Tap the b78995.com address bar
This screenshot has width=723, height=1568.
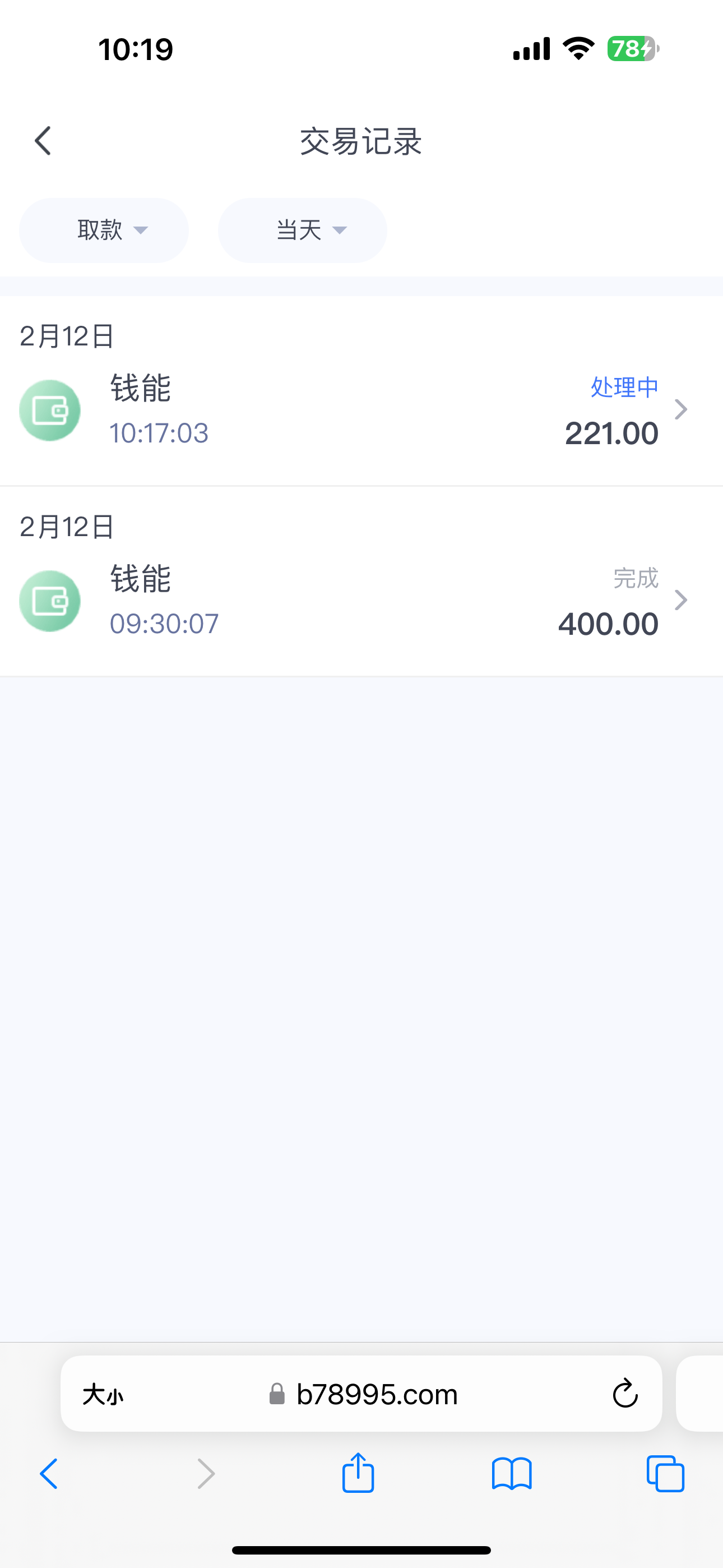pyautogui.click(x=363, y=1394)
